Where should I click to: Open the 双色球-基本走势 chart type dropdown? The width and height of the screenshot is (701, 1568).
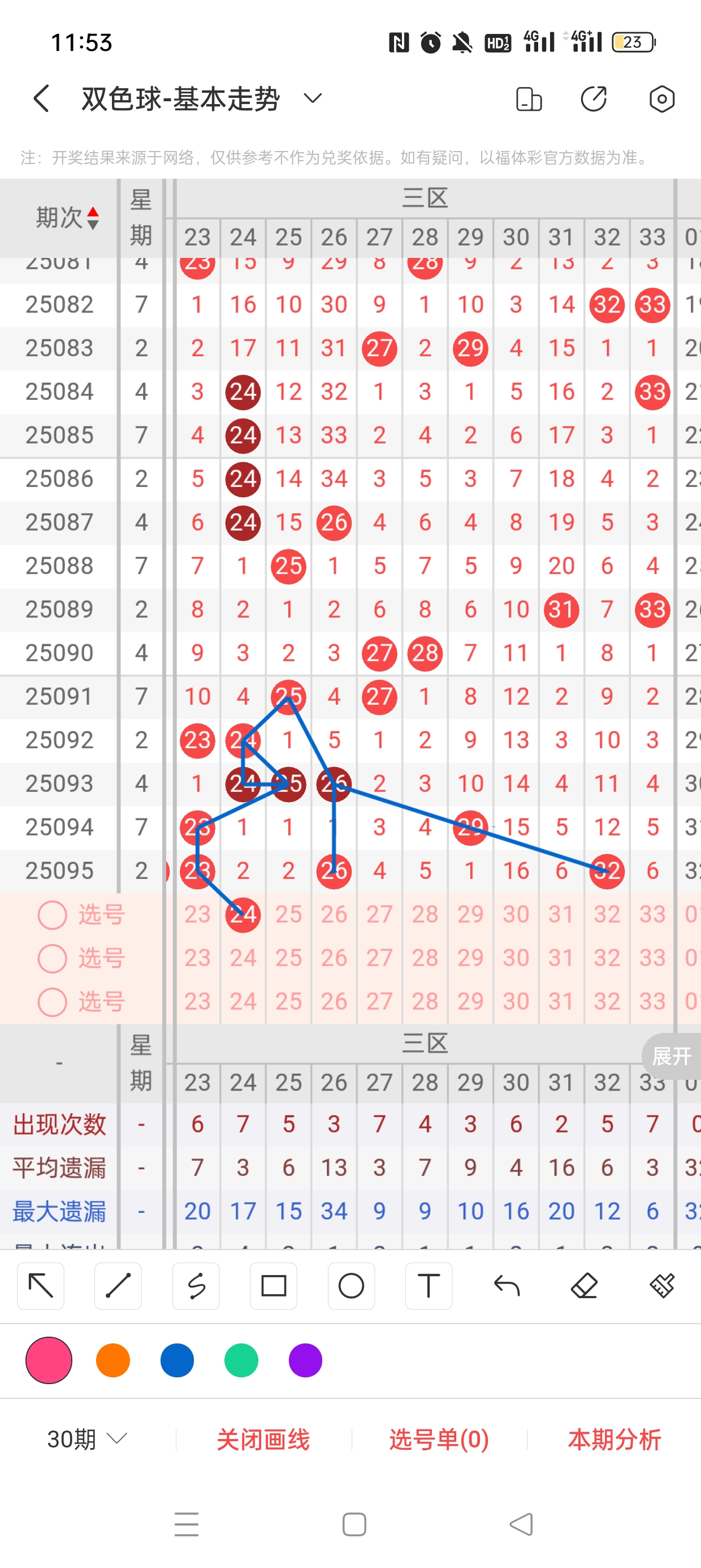tap(312, 98)
